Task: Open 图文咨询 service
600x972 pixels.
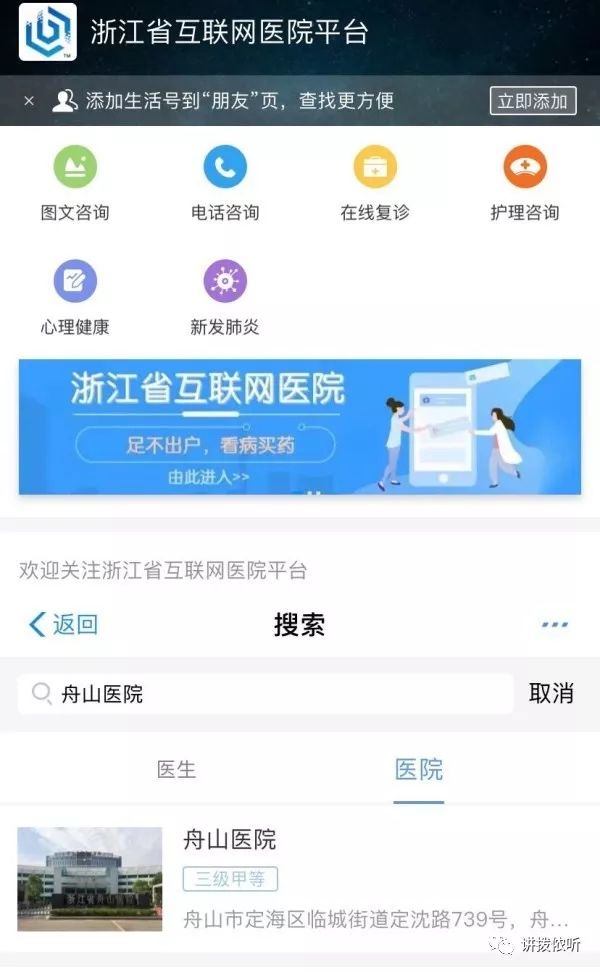Action: pos(75,183)
